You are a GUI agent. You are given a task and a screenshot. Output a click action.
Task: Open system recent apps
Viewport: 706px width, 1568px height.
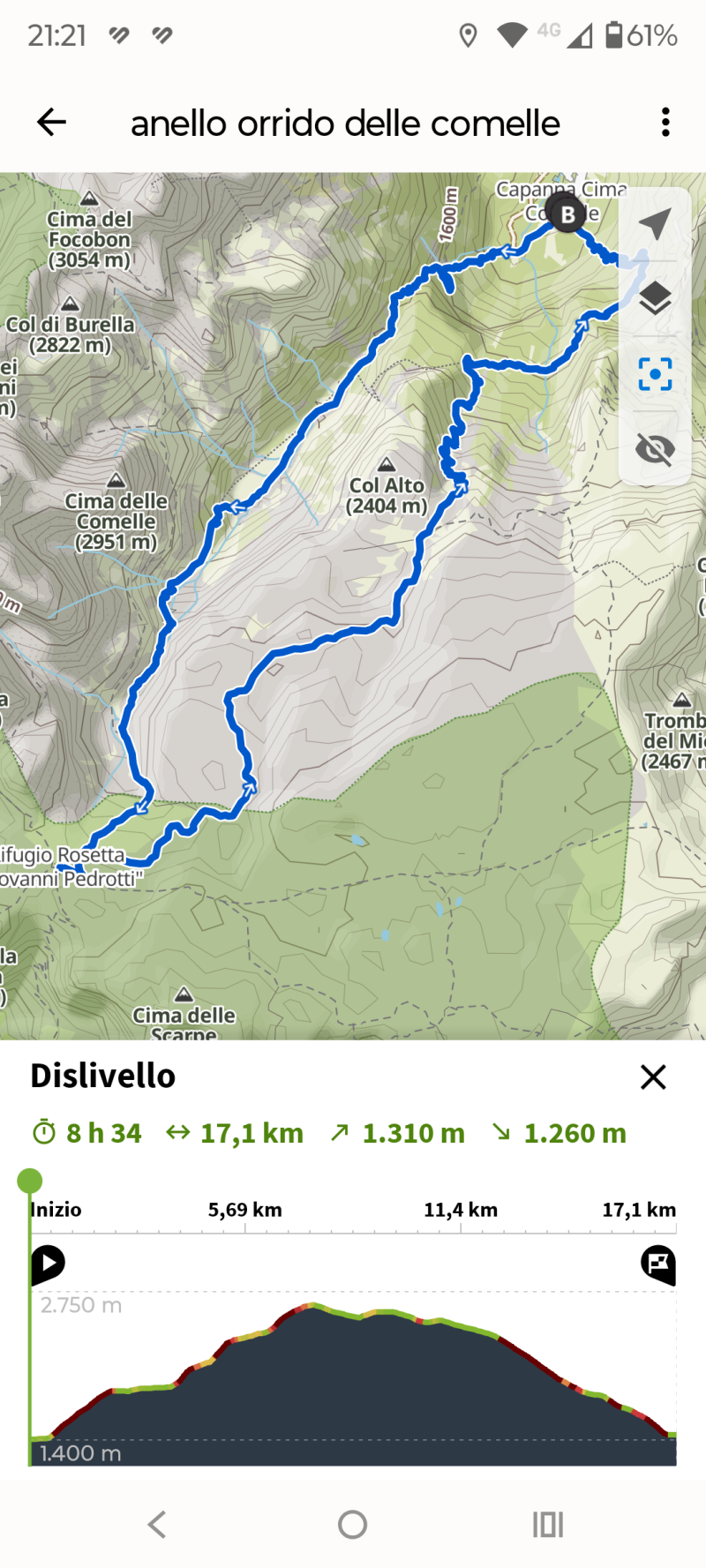point(547,1525)
